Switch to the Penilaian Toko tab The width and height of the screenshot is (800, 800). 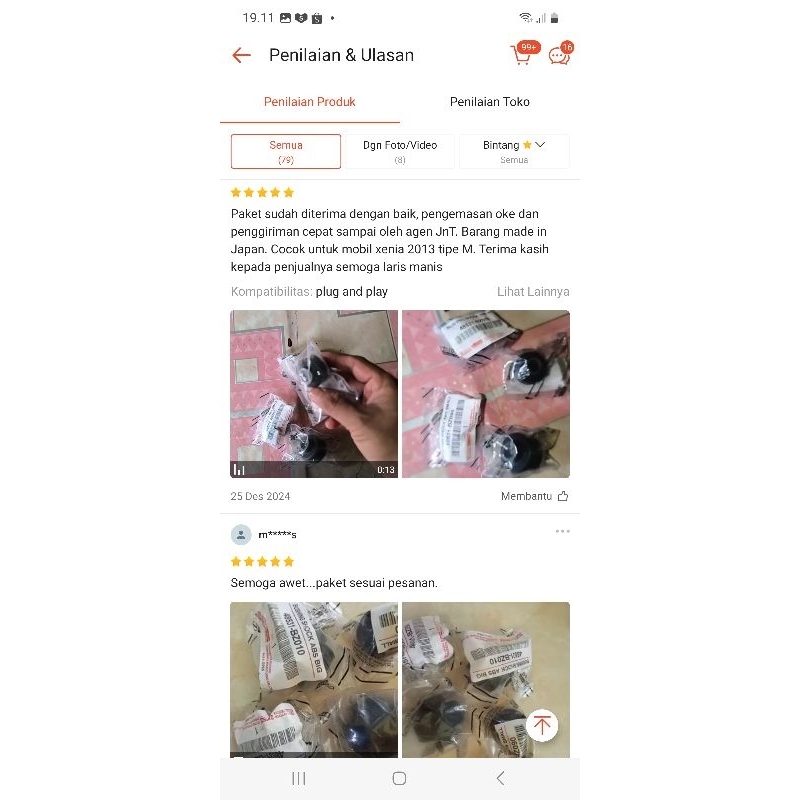(x=490, y=102)
